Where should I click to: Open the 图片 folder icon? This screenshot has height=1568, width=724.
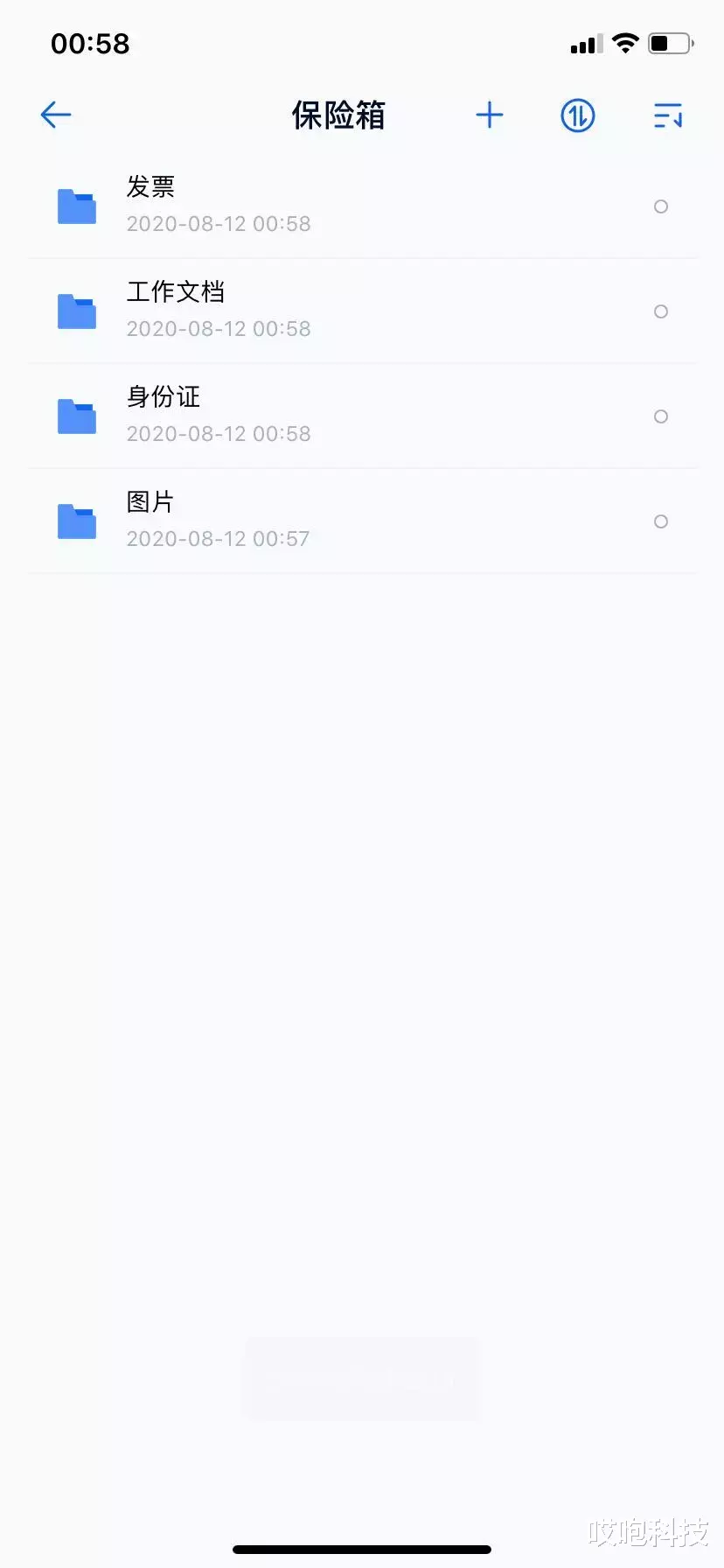76,521
